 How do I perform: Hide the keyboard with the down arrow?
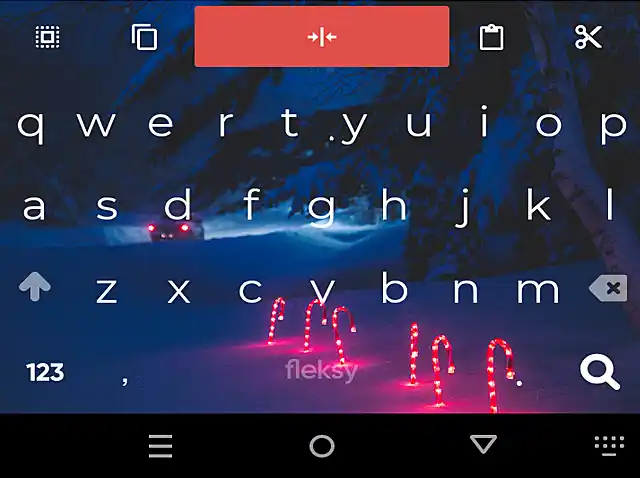pyautogui.click(x=483, y=445)
